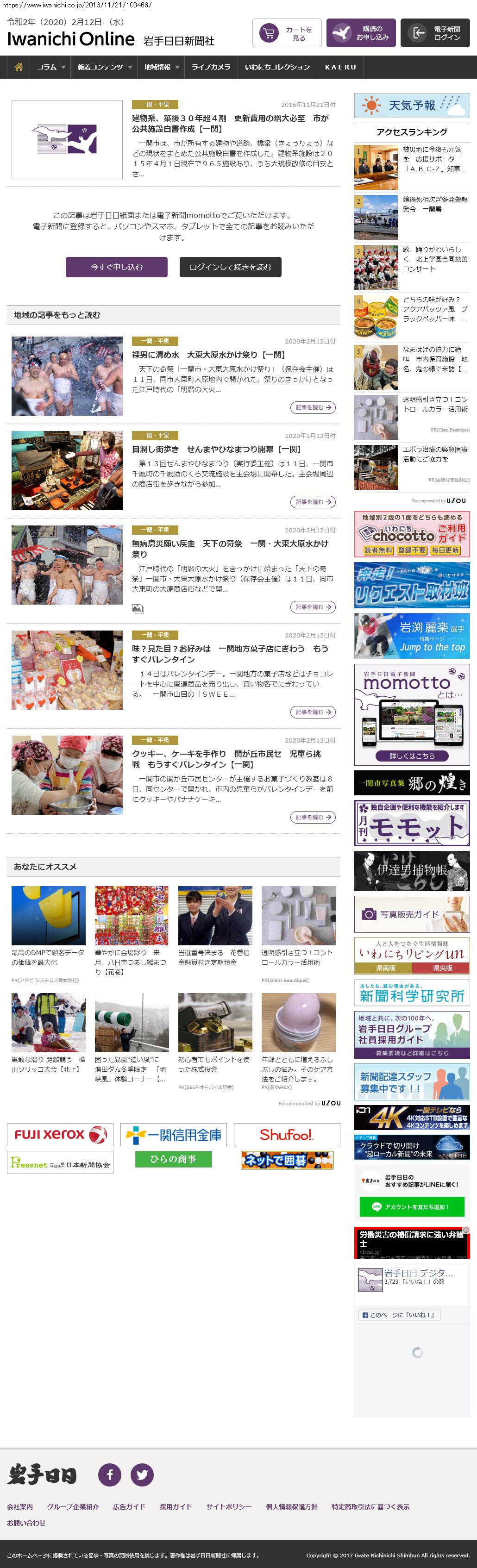The width and height of the screenshot is (477, 1568).
Task: Expand the コラム menu
Action: [50, 67]
